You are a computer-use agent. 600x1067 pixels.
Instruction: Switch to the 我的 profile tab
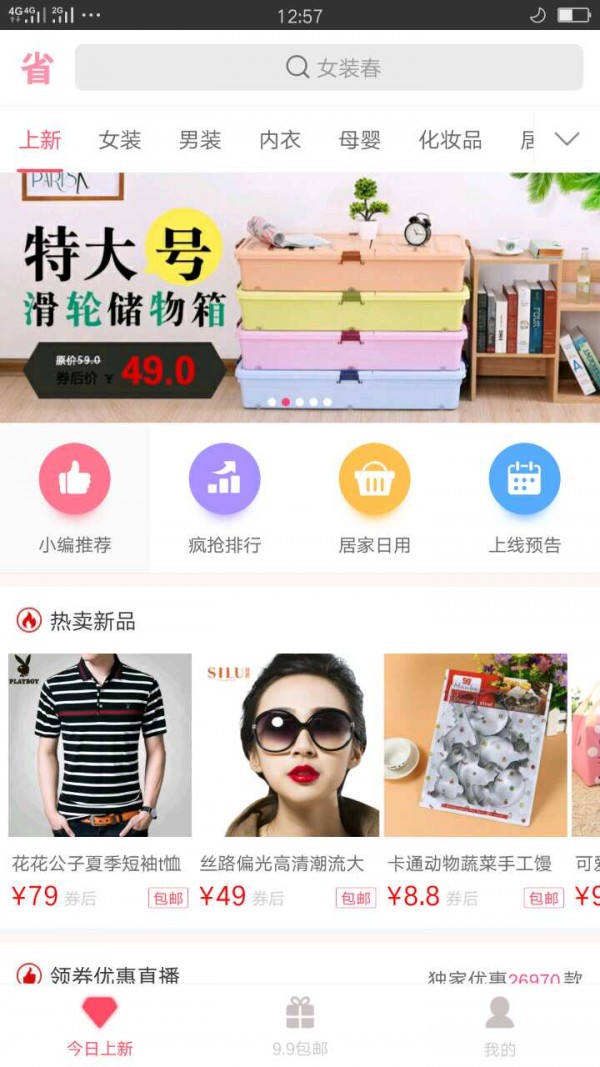pyautogui.click(x=499, y=1025)
